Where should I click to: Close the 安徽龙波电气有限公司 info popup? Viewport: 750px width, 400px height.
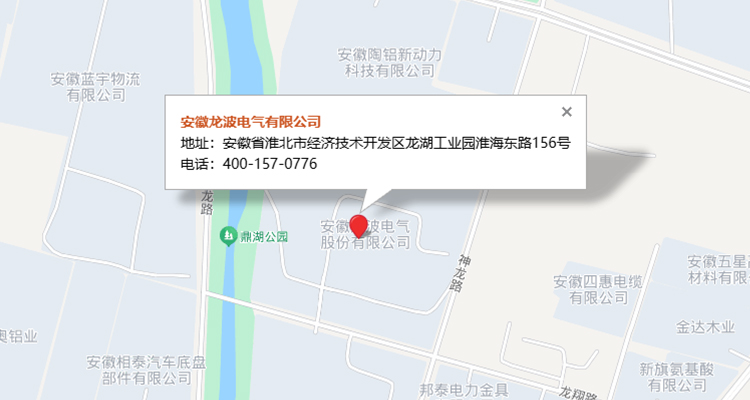[567, 112]
